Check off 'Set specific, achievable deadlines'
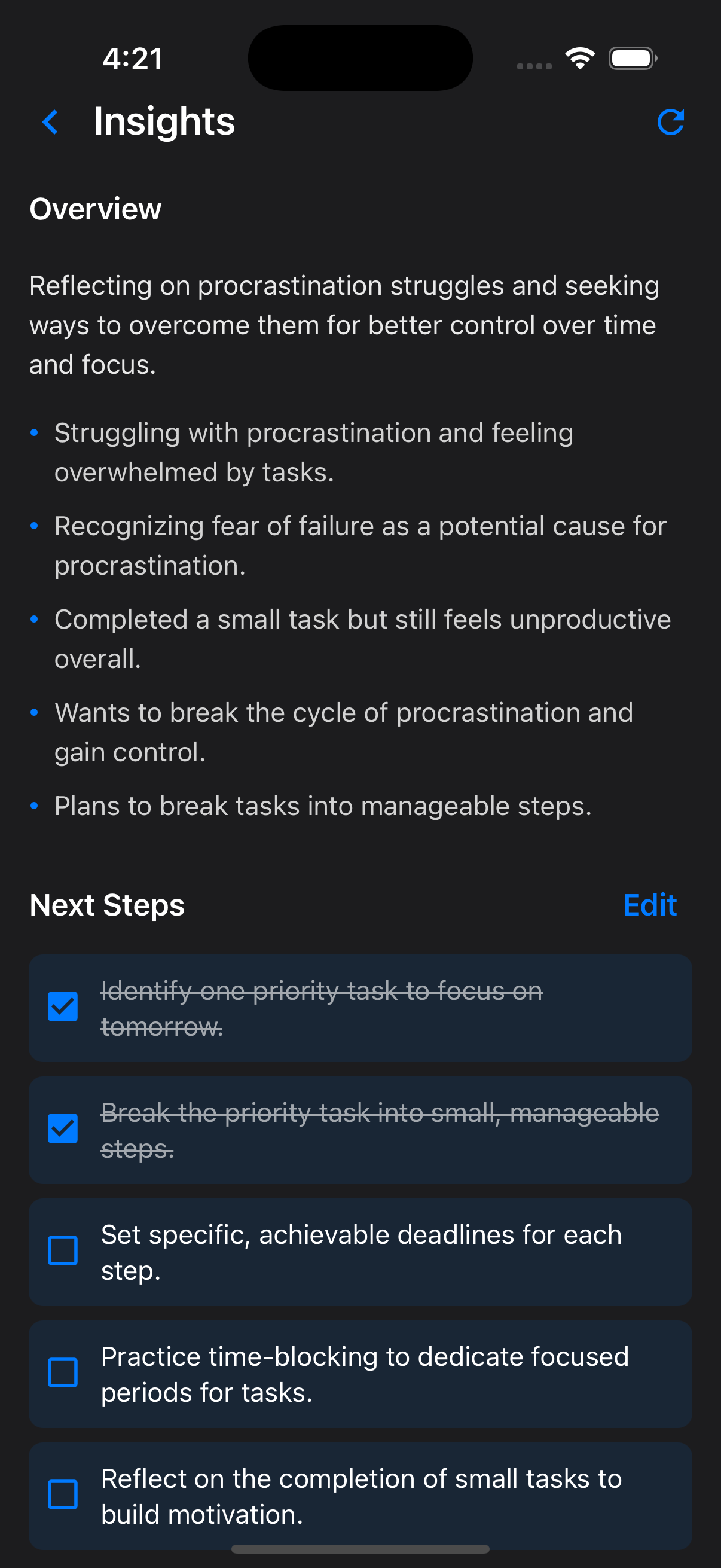The height and width of the screenshot is (1568, 721). pos(63,1250)
